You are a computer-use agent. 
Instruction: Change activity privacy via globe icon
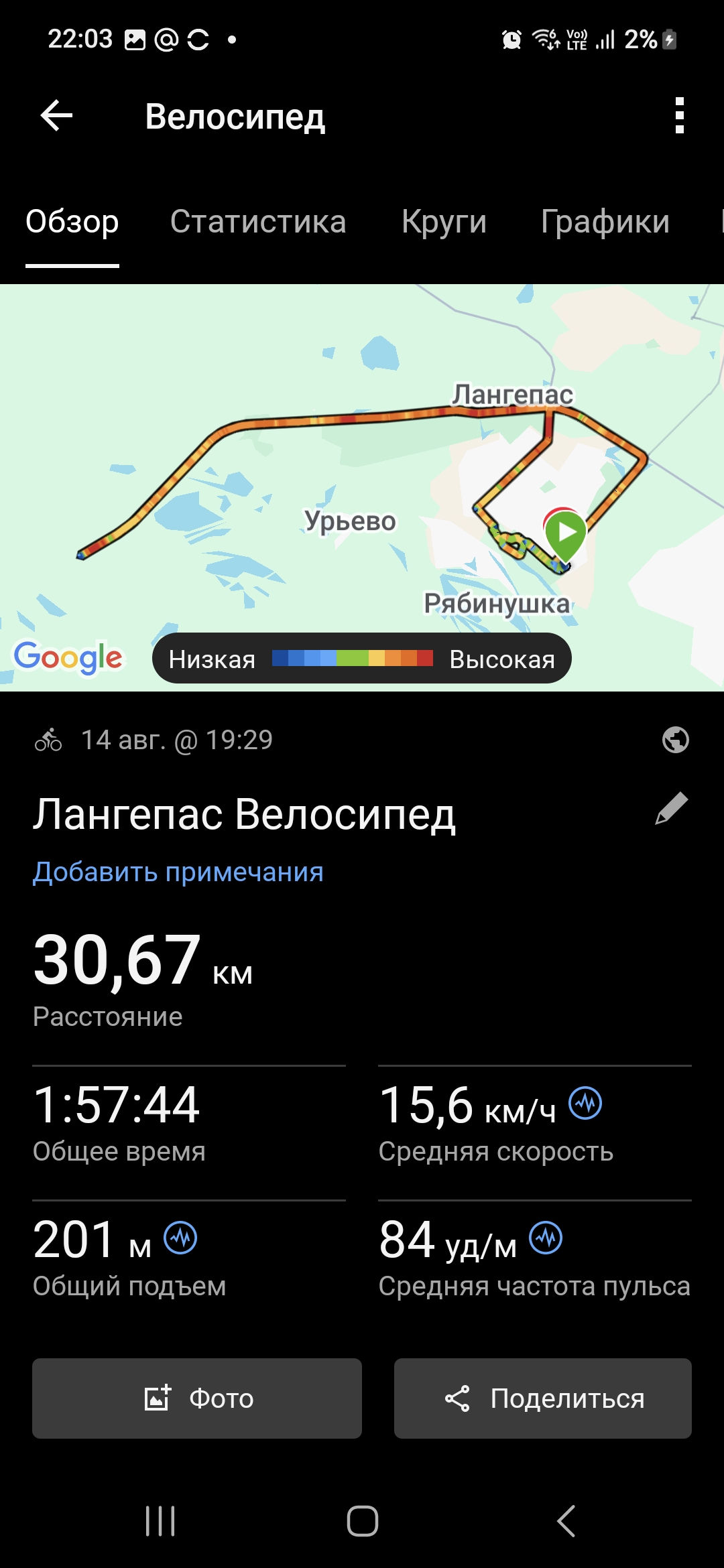[x=675, y=740]
